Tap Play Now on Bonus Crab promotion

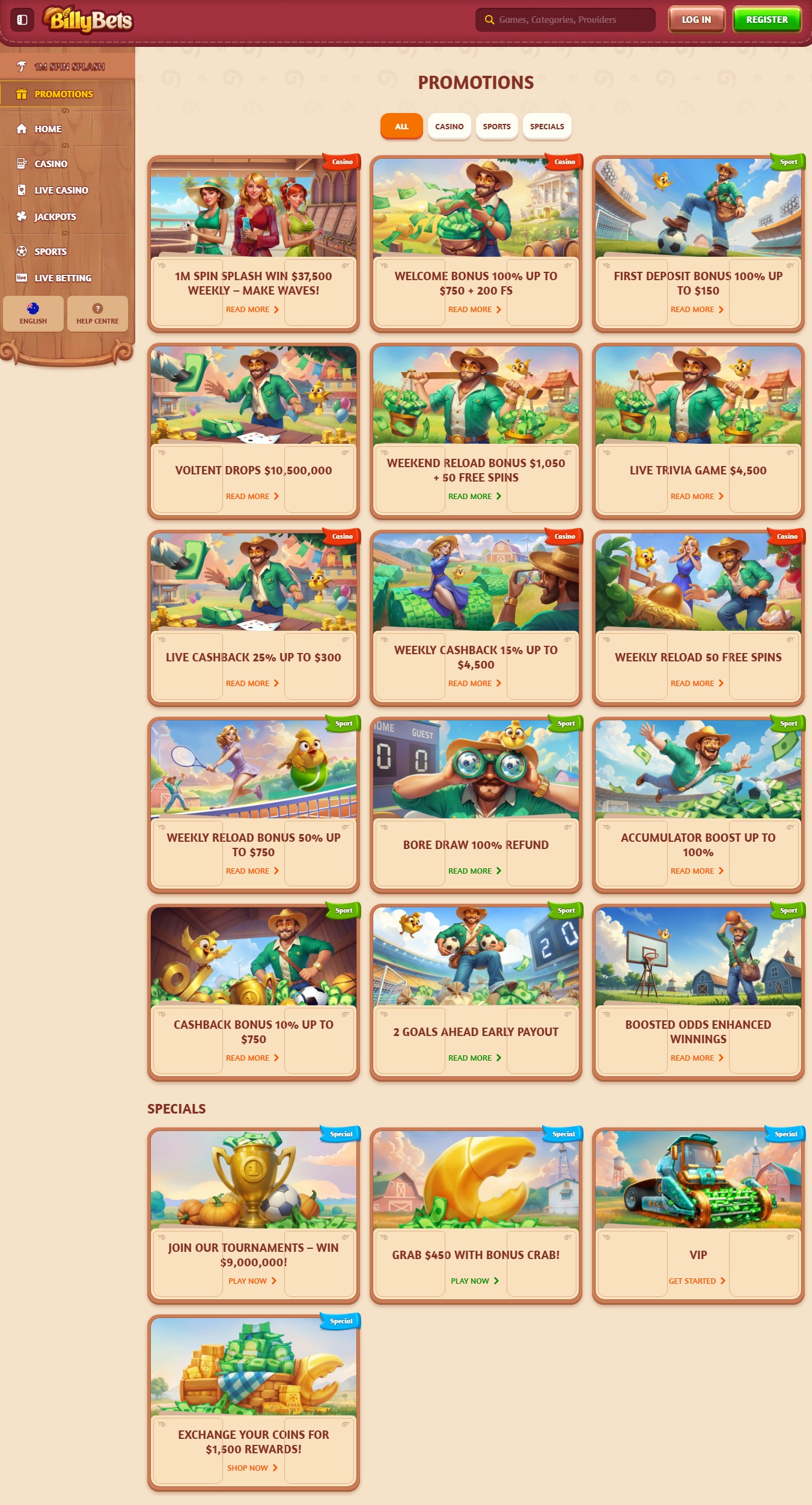[474, 1281]
